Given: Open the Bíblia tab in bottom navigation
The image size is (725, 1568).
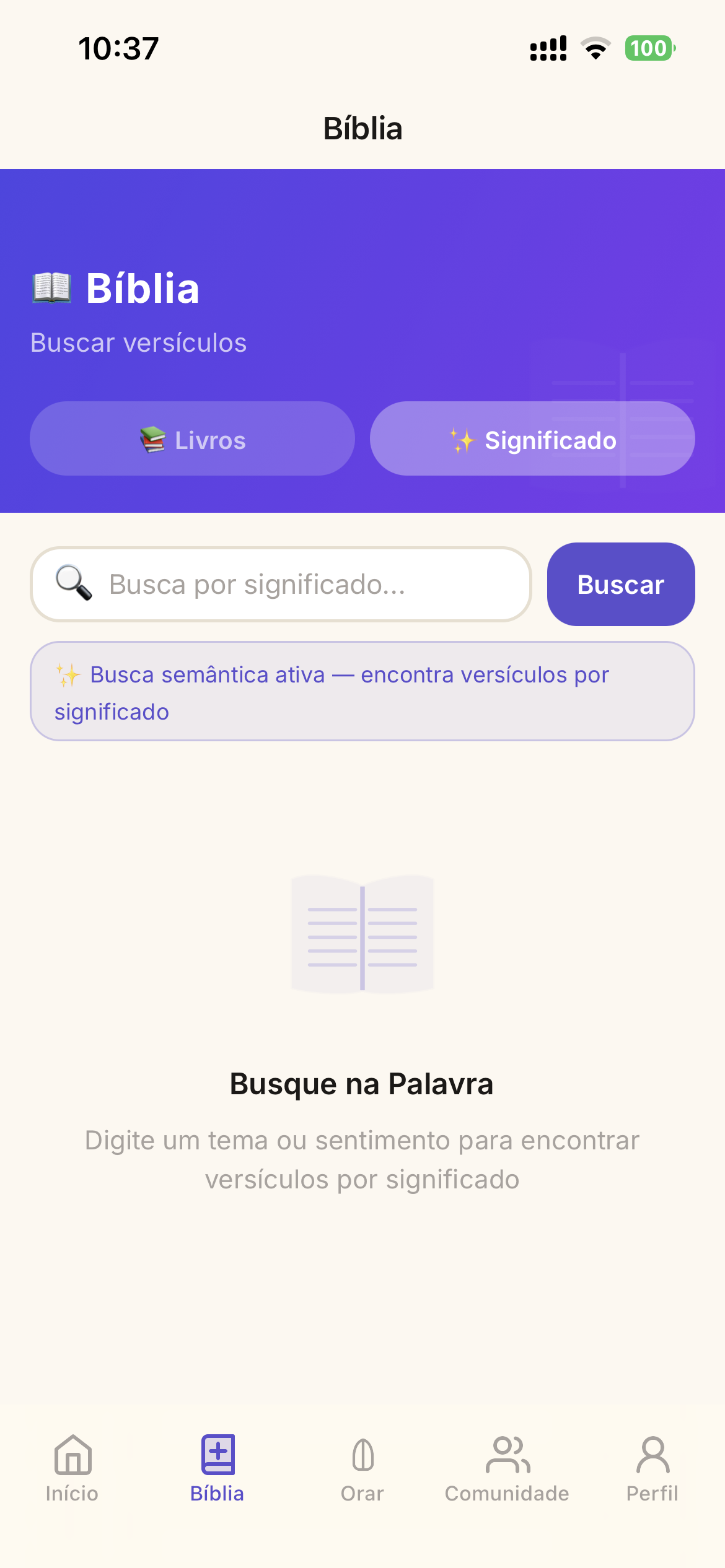Looking at the screenshot, I should click(217, 1469).
